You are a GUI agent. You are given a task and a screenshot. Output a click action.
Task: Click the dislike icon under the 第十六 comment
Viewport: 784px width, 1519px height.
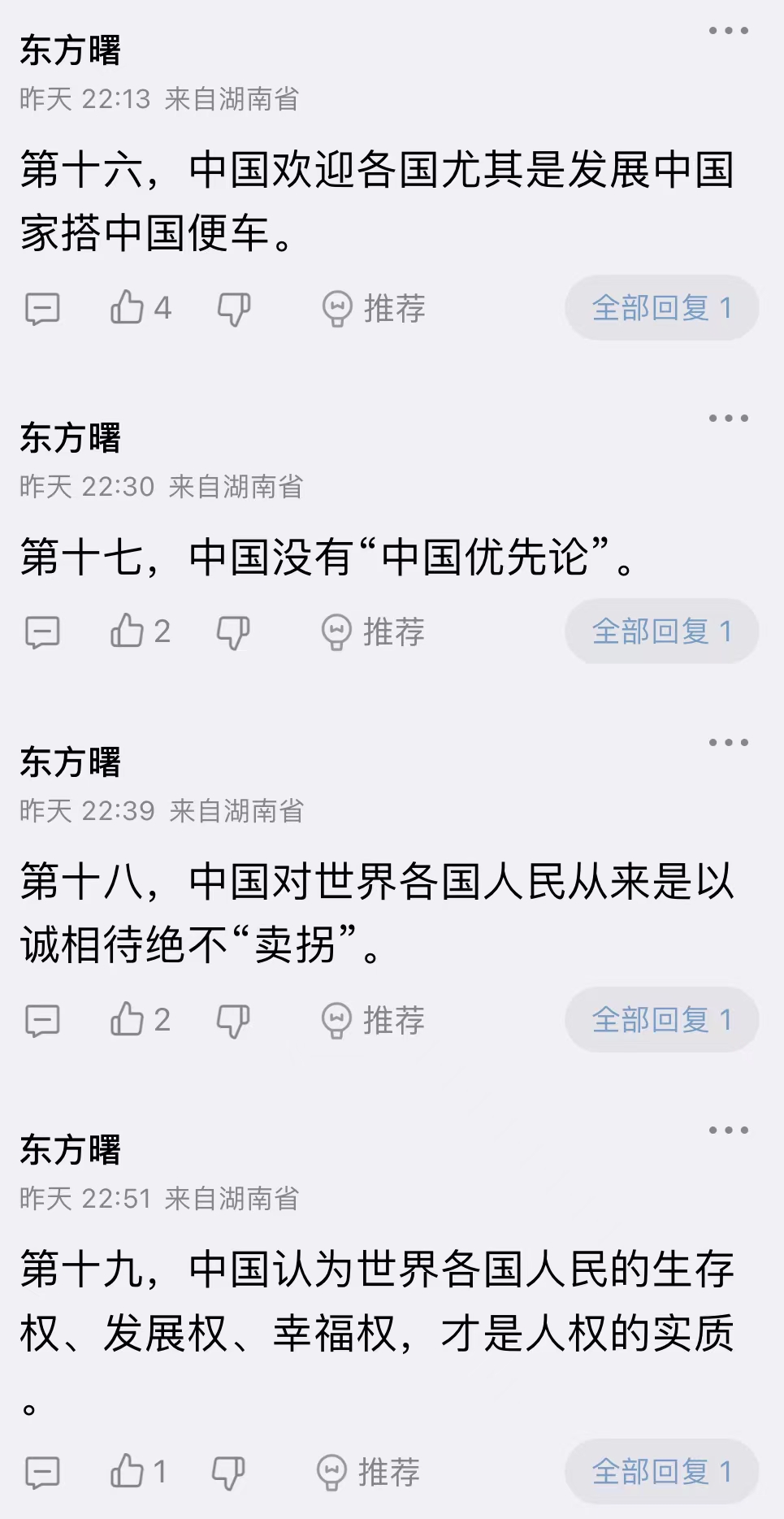click(x=232, y=308)
